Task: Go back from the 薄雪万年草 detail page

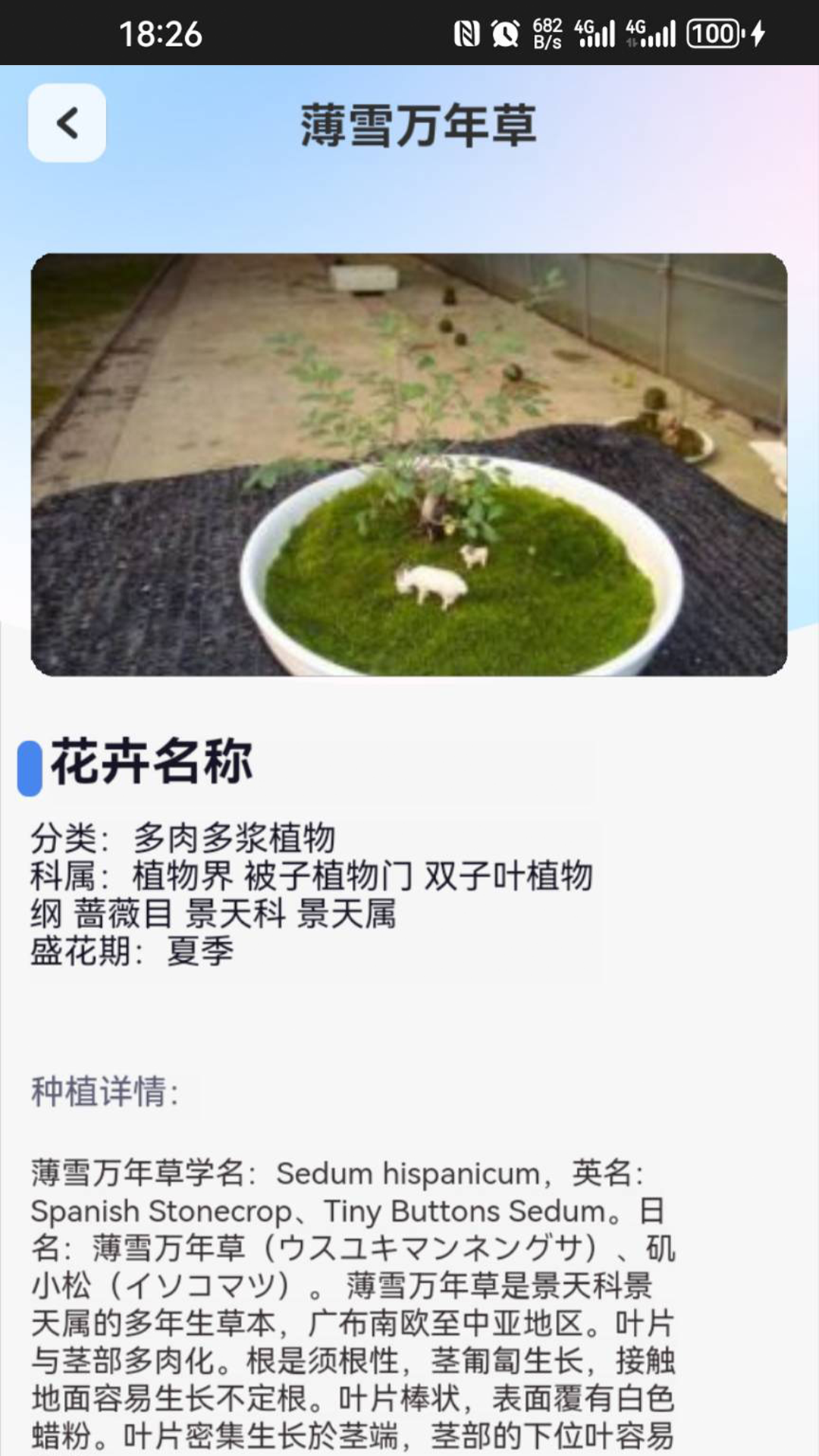Action: coord(67,123)
